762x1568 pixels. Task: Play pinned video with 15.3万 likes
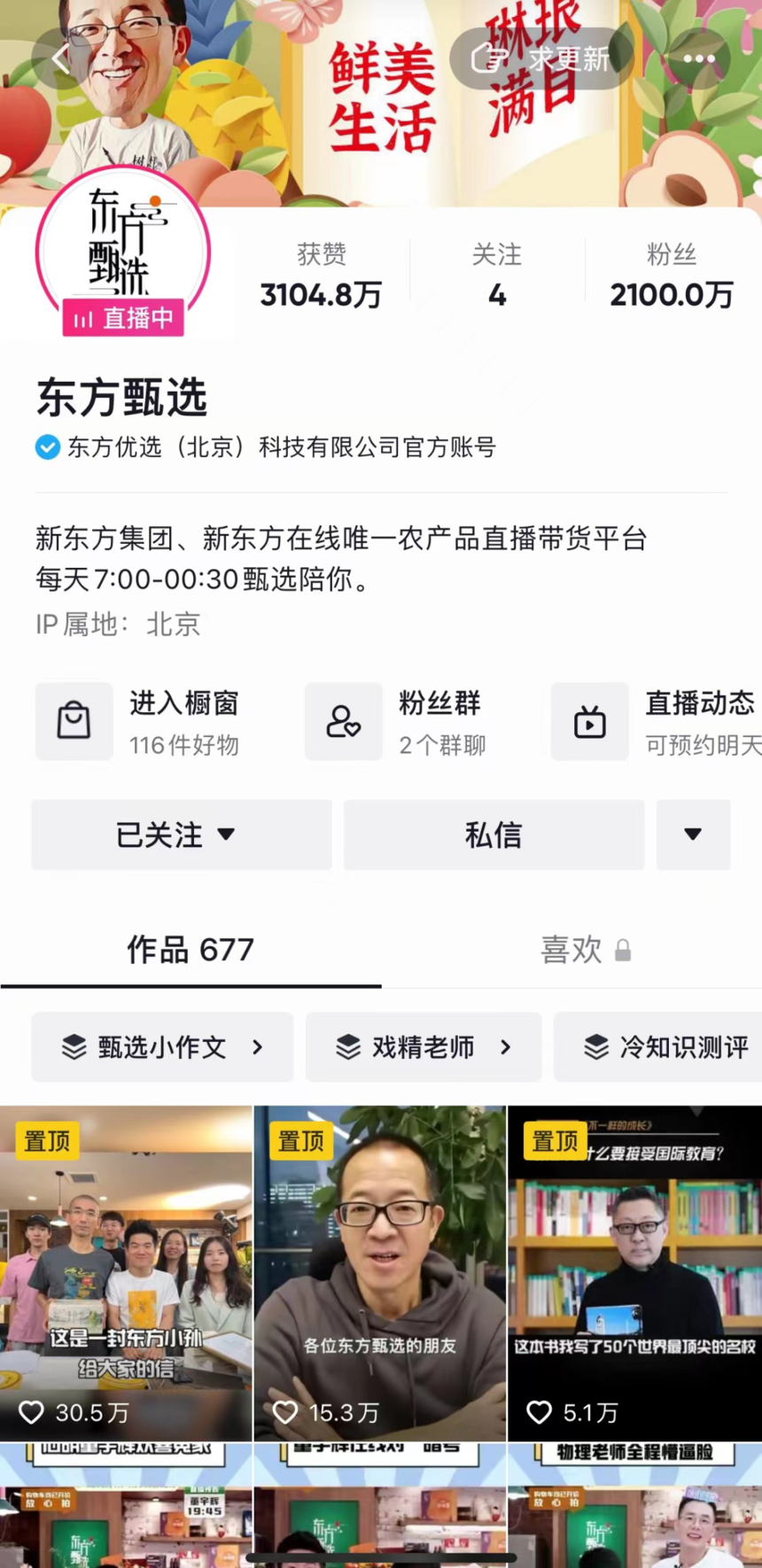pyautogui.click(x=380, y=1271)
